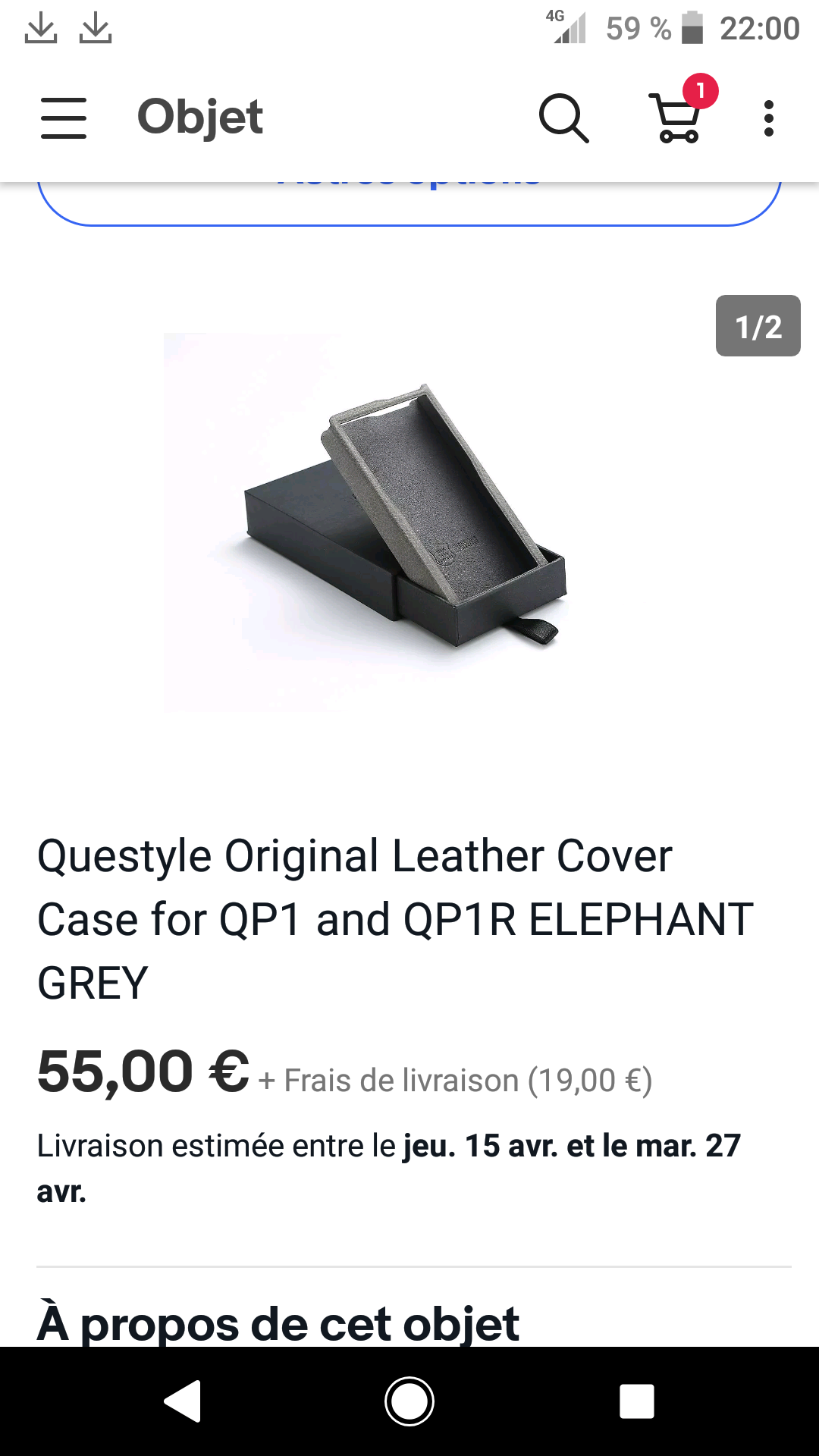
Task: Open the search icon
Action: pyautogui.click(x=563, y=118)
